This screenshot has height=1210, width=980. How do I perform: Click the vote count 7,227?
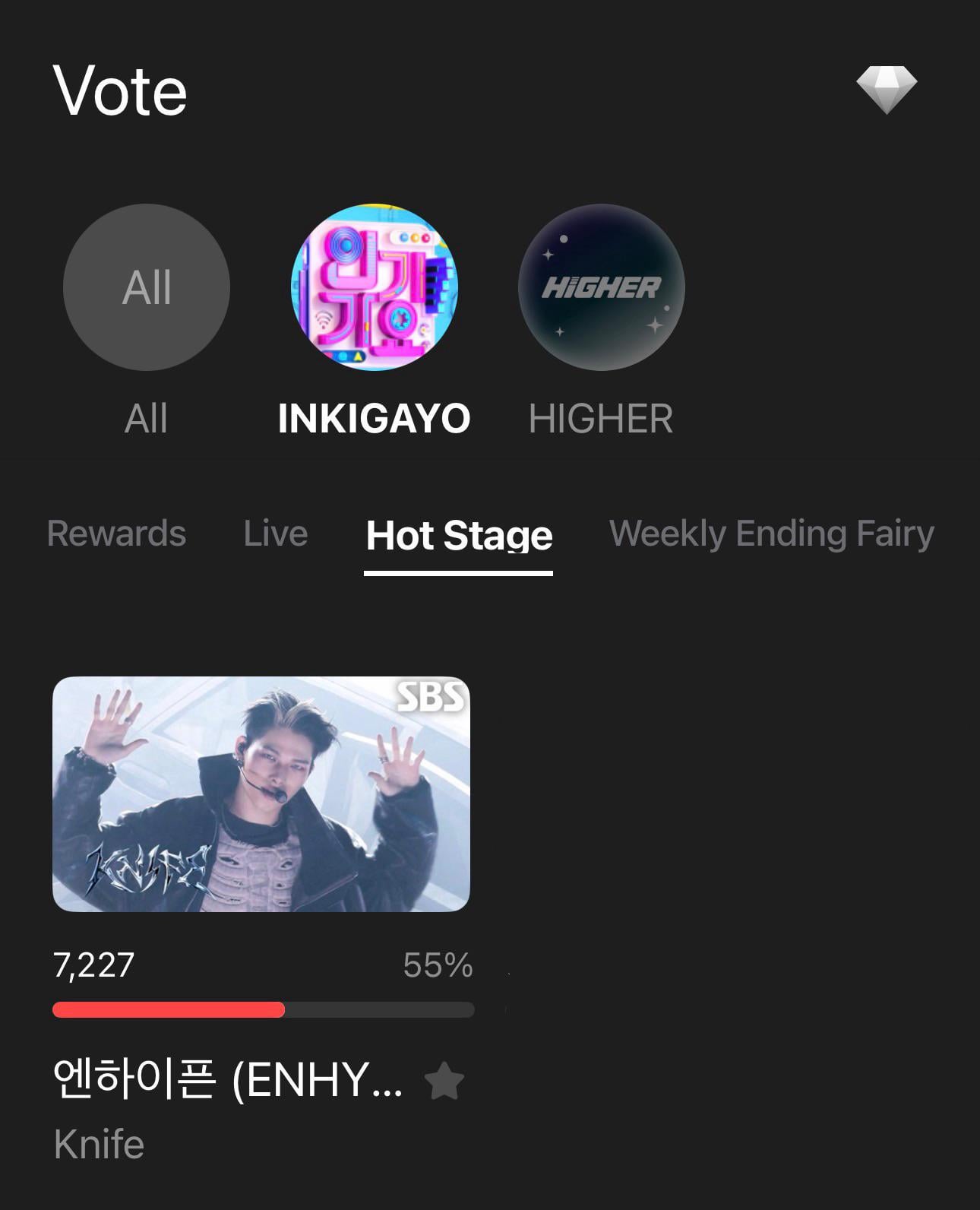(x=92, y=966)
